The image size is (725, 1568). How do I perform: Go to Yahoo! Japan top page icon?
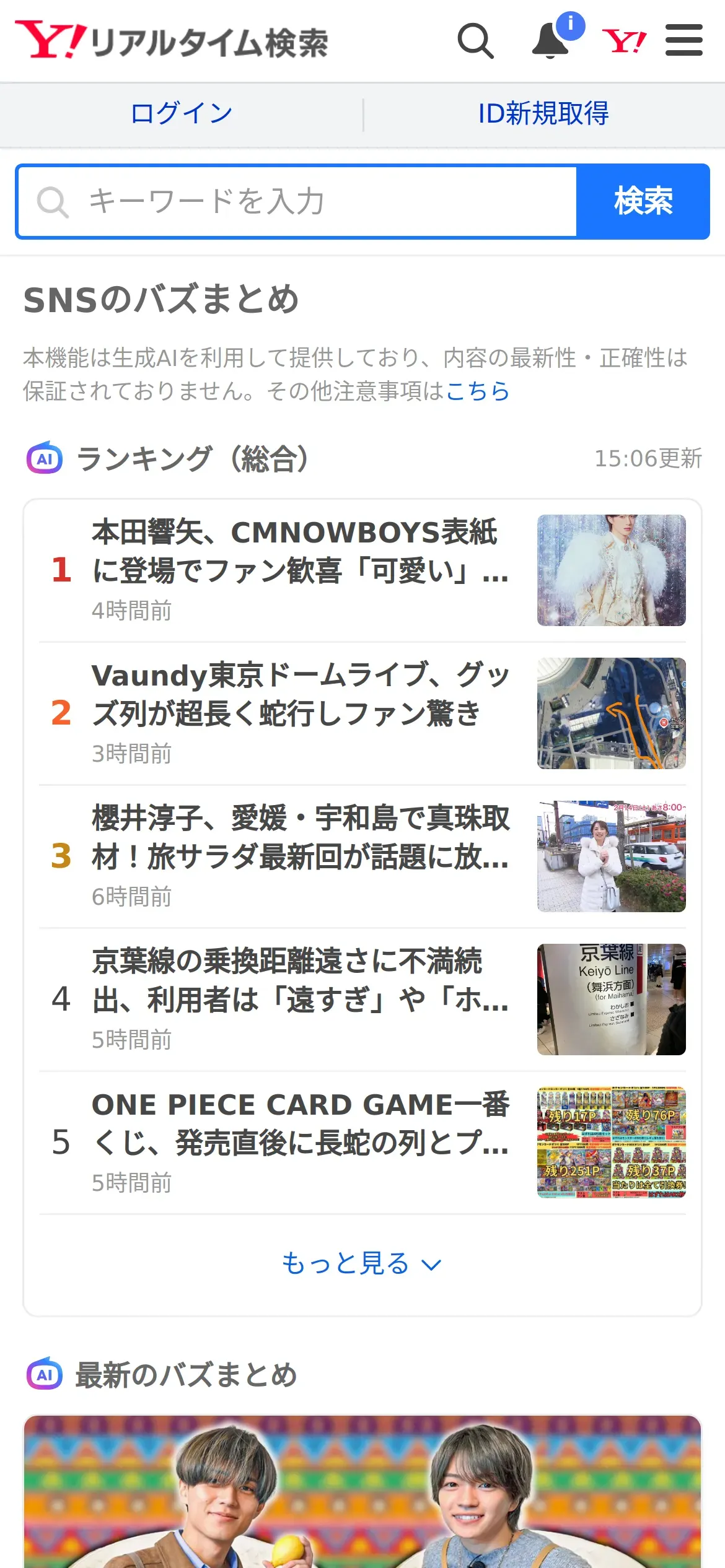[624, 41]
